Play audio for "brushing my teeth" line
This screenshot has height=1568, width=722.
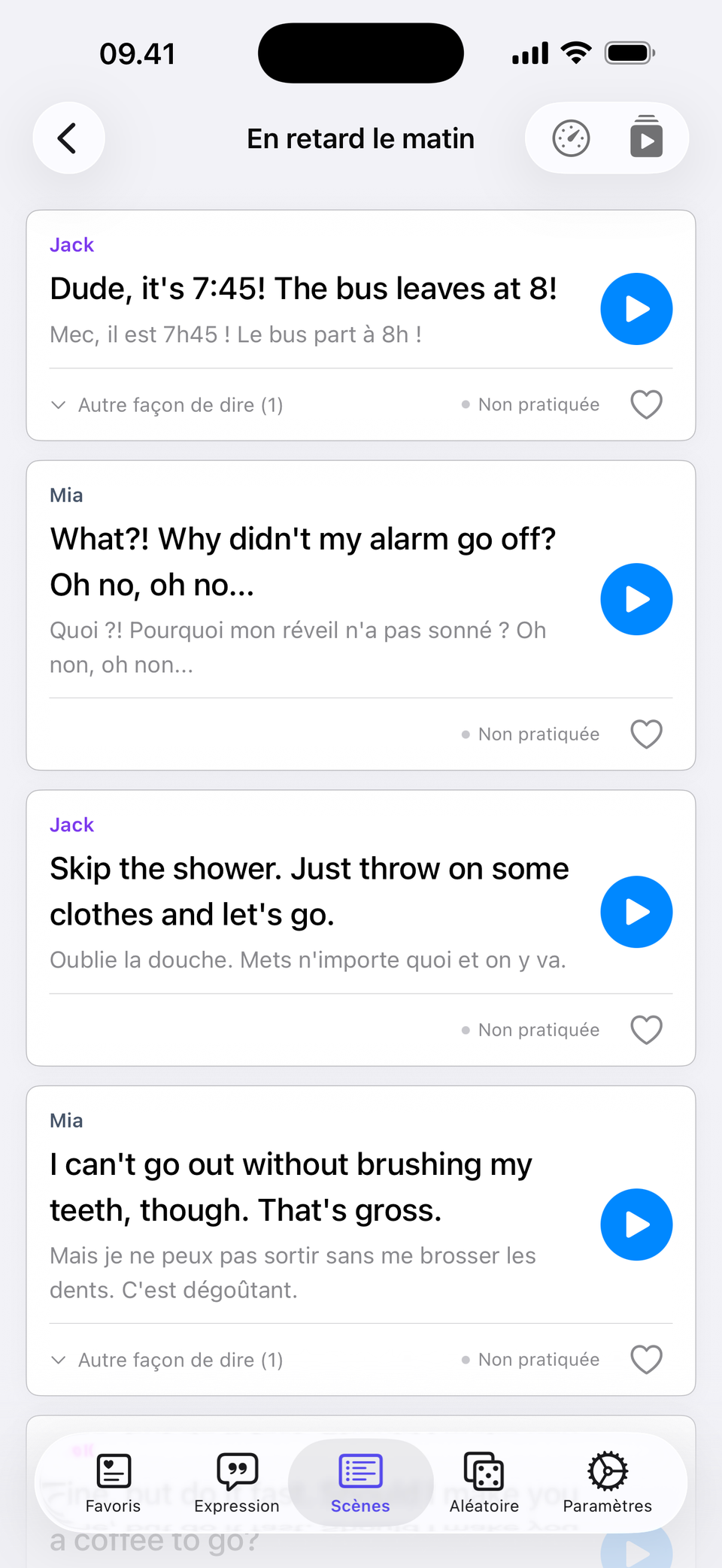click(636, 1224)
